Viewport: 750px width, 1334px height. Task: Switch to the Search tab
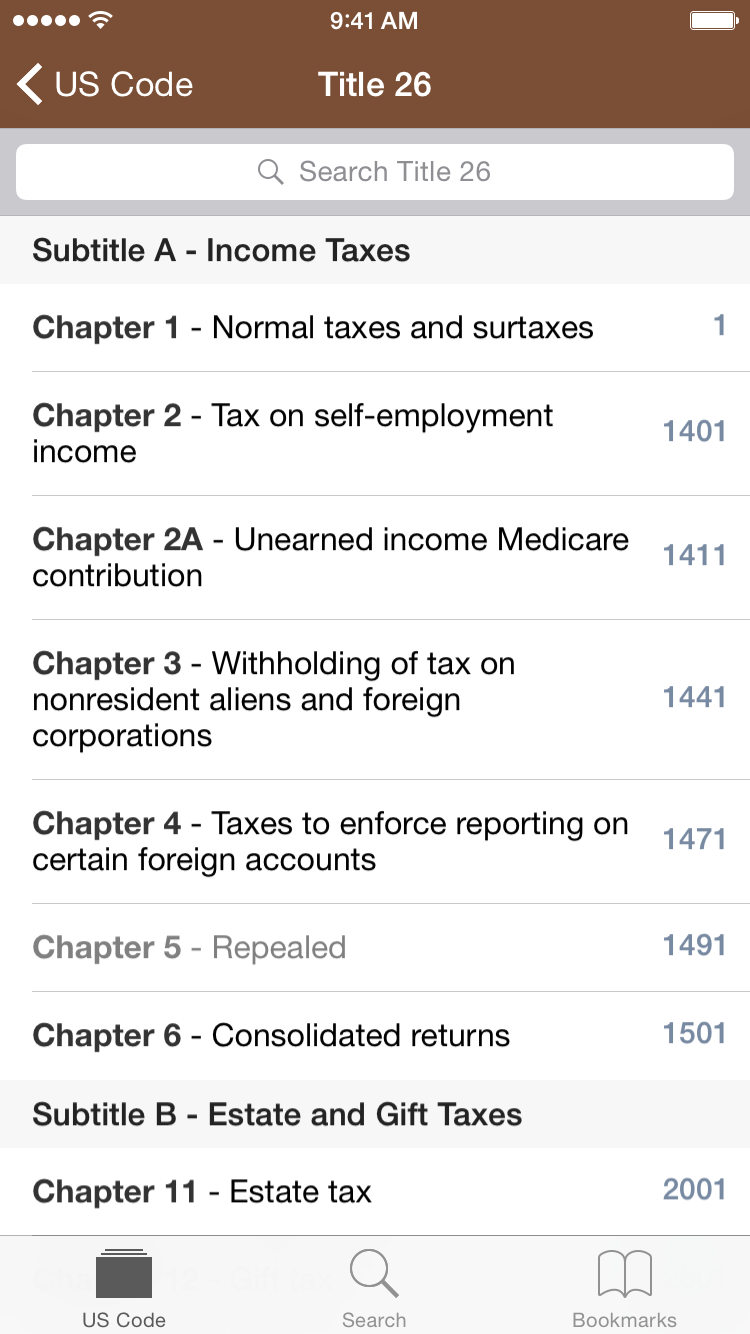(374, 1288)
